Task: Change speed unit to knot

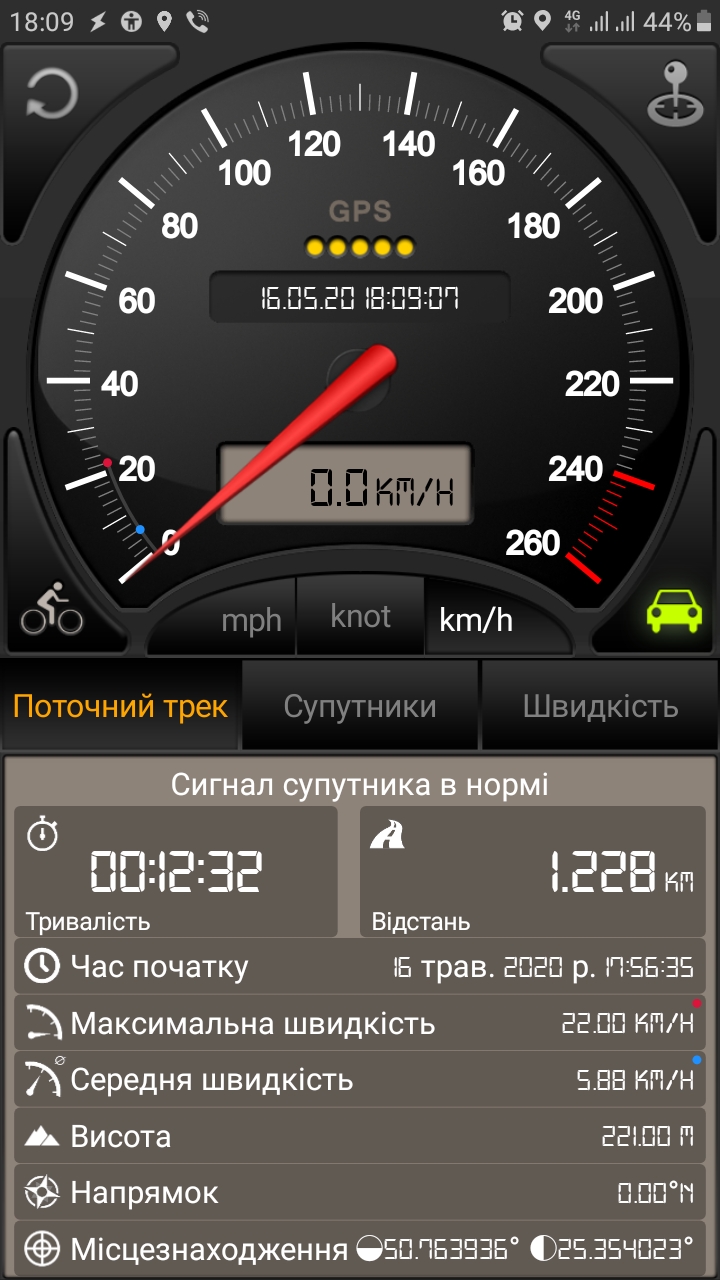Action: coord(360,616)
